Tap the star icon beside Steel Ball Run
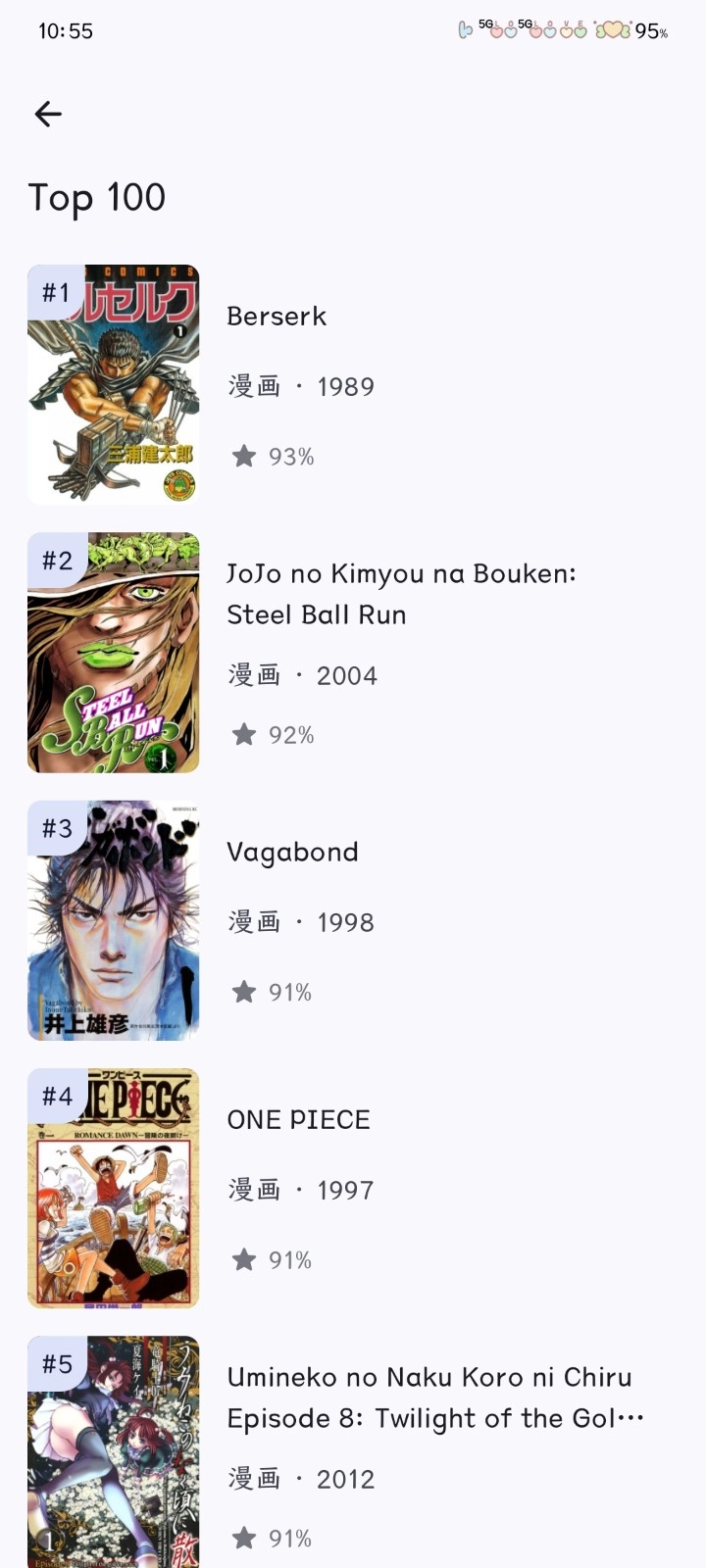The image size is (706, 1568). [x=243, y=733]
